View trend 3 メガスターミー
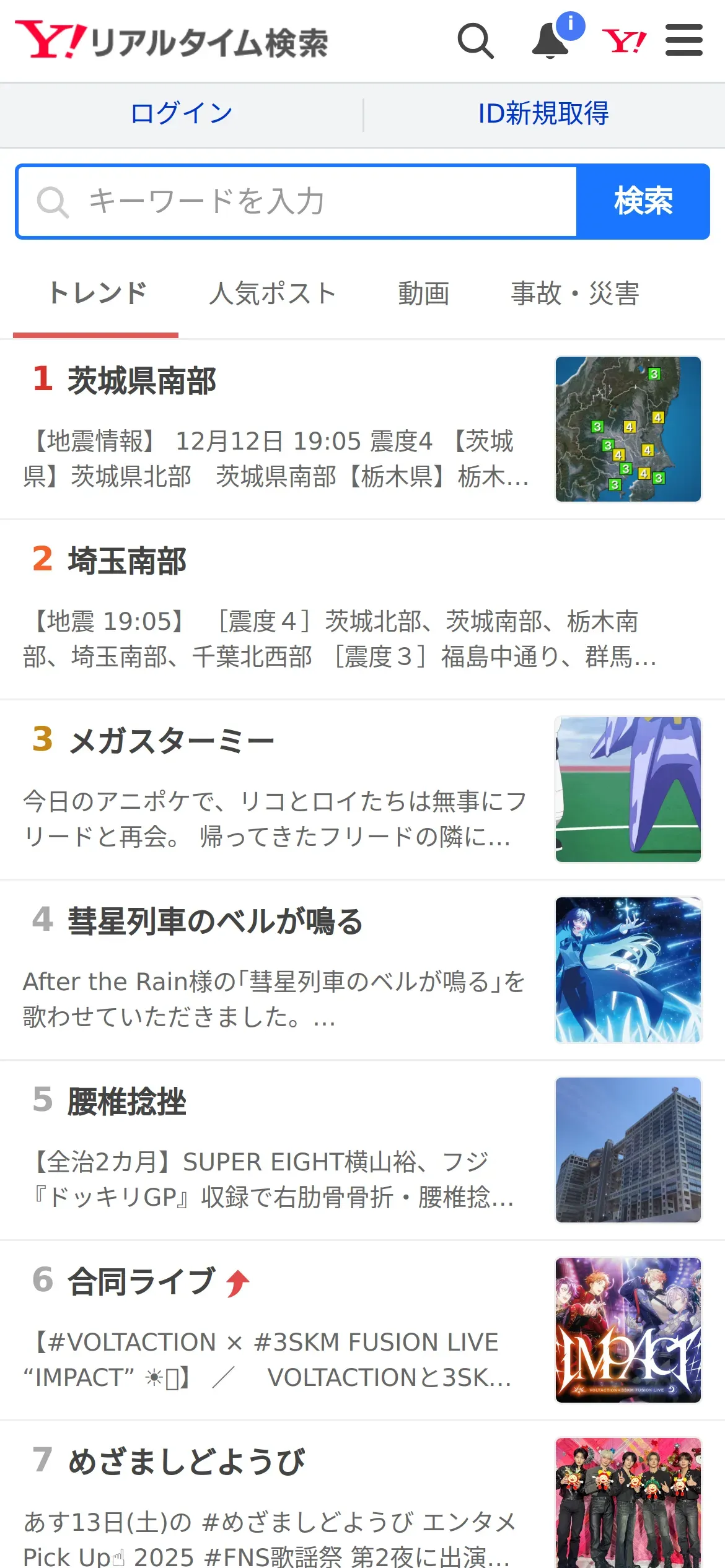 click(x=171, y=741)
